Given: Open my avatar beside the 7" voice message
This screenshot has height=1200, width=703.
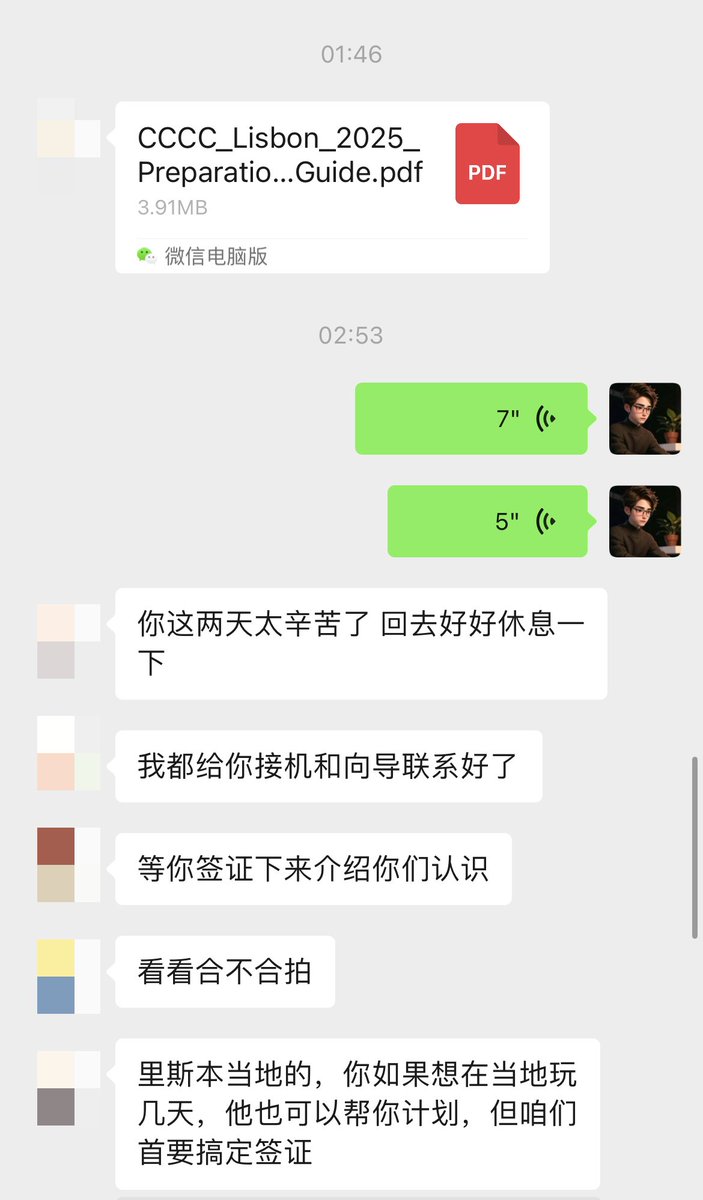Looking at the screenshot, I should point(645,418).
